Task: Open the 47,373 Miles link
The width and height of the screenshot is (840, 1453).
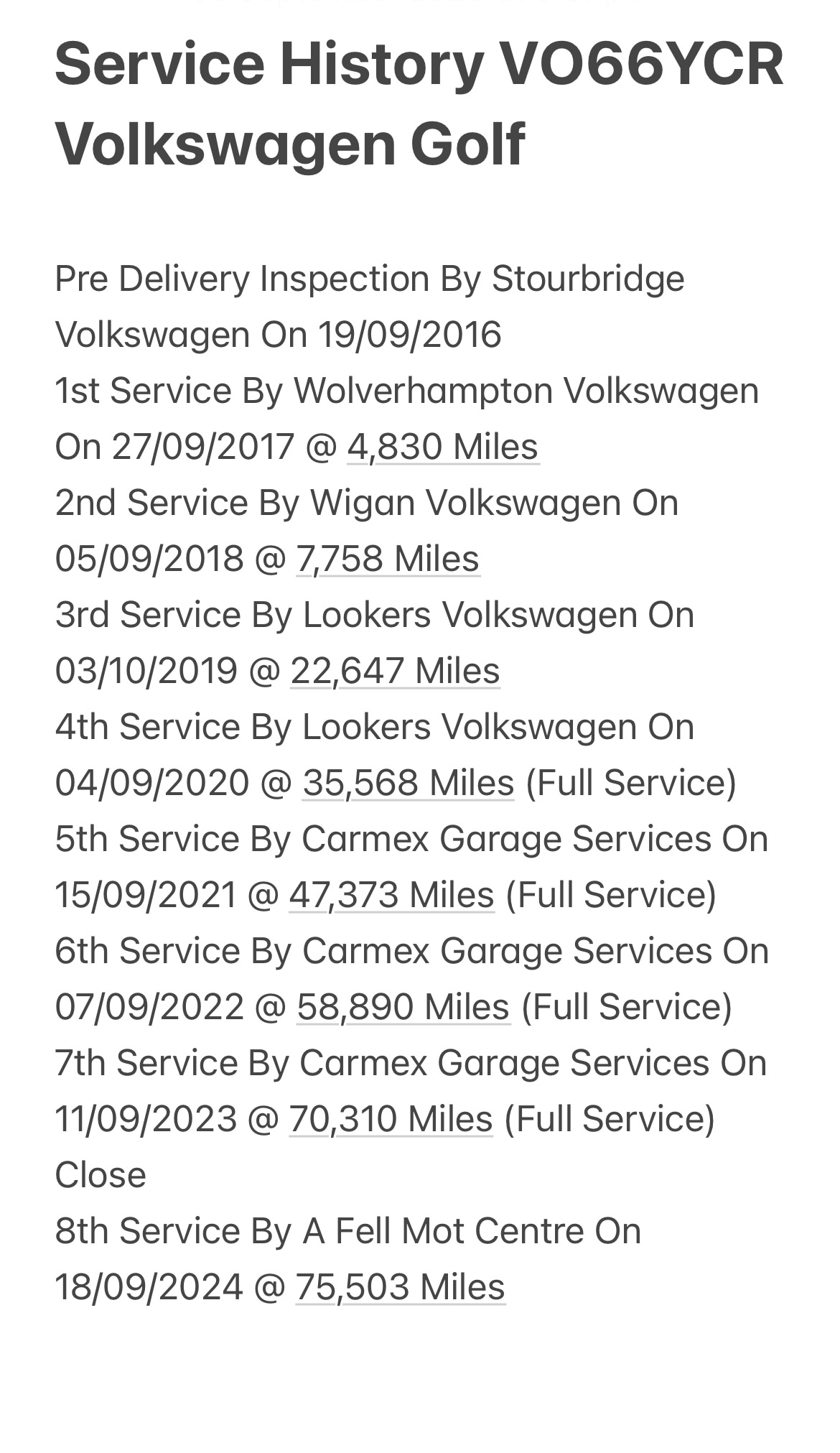Action: (x=391, y=895)
